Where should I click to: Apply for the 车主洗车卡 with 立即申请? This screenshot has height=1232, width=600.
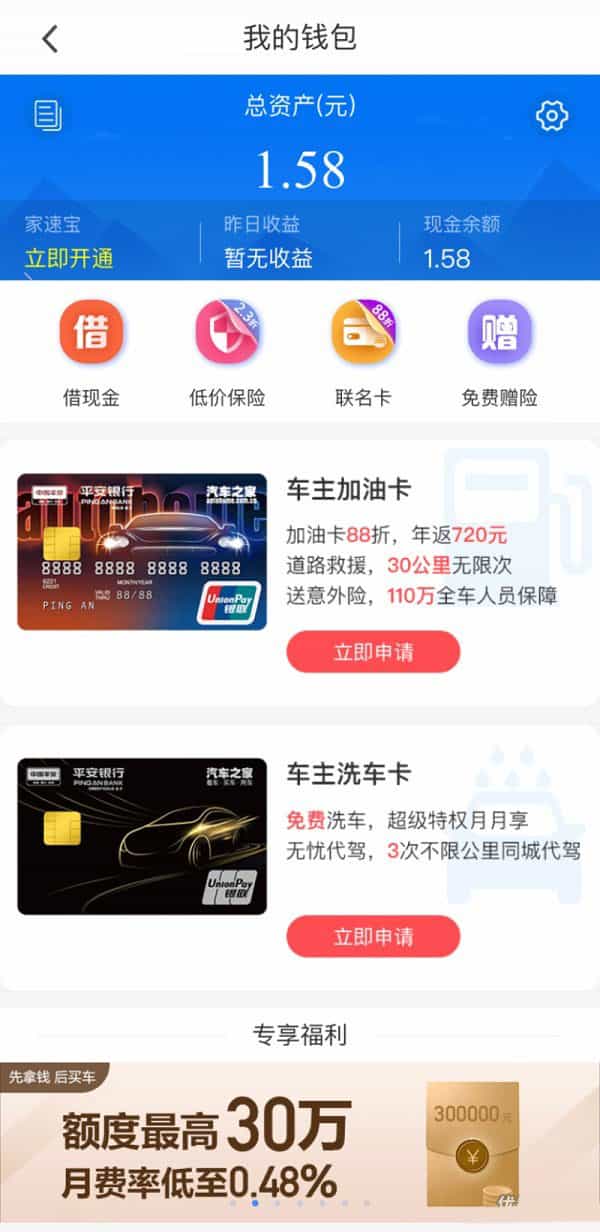tap(373, 937)
